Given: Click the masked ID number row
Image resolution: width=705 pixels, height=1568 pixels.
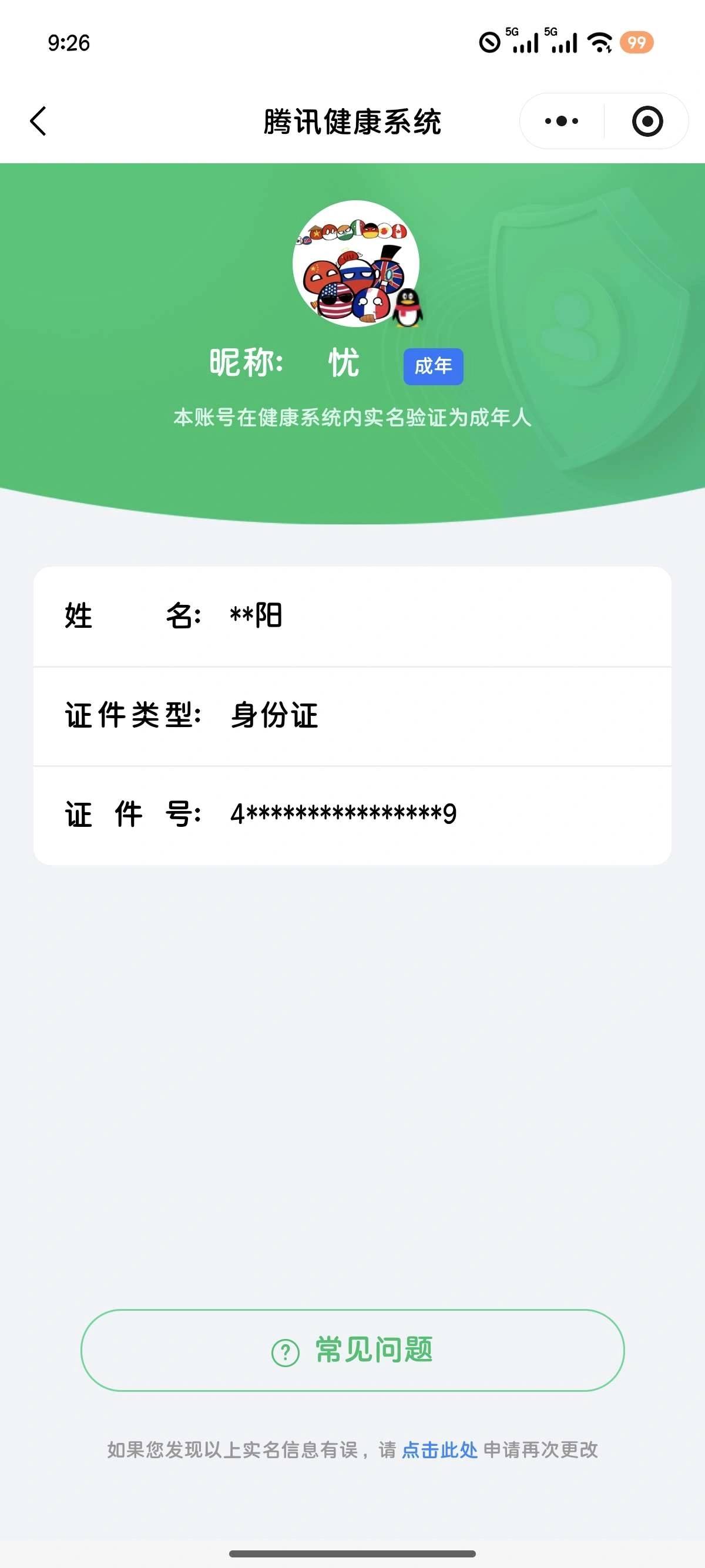Looking at the screenshot, I should click(x=344, y=816).
